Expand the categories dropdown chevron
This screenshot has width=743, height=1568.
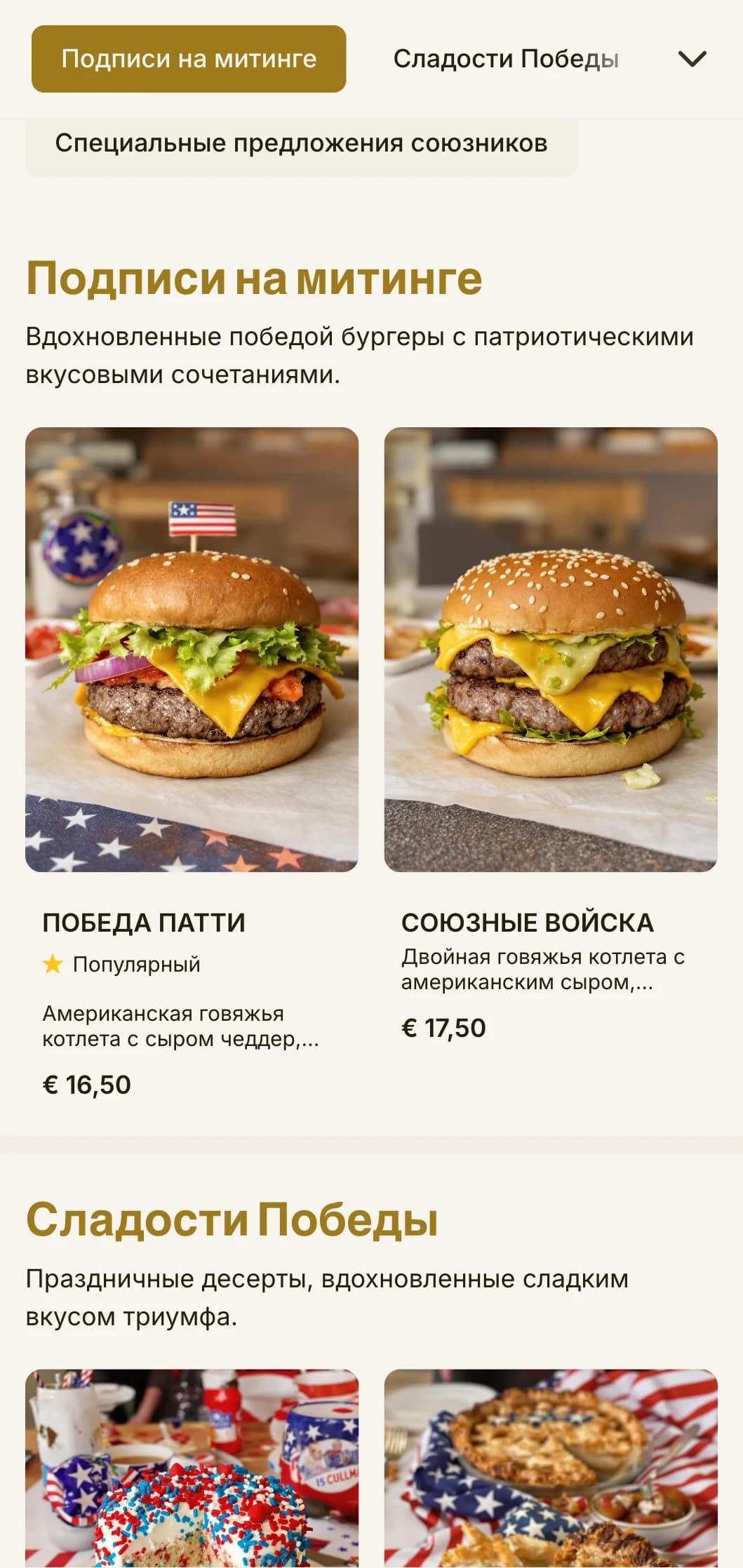[692, 59]
